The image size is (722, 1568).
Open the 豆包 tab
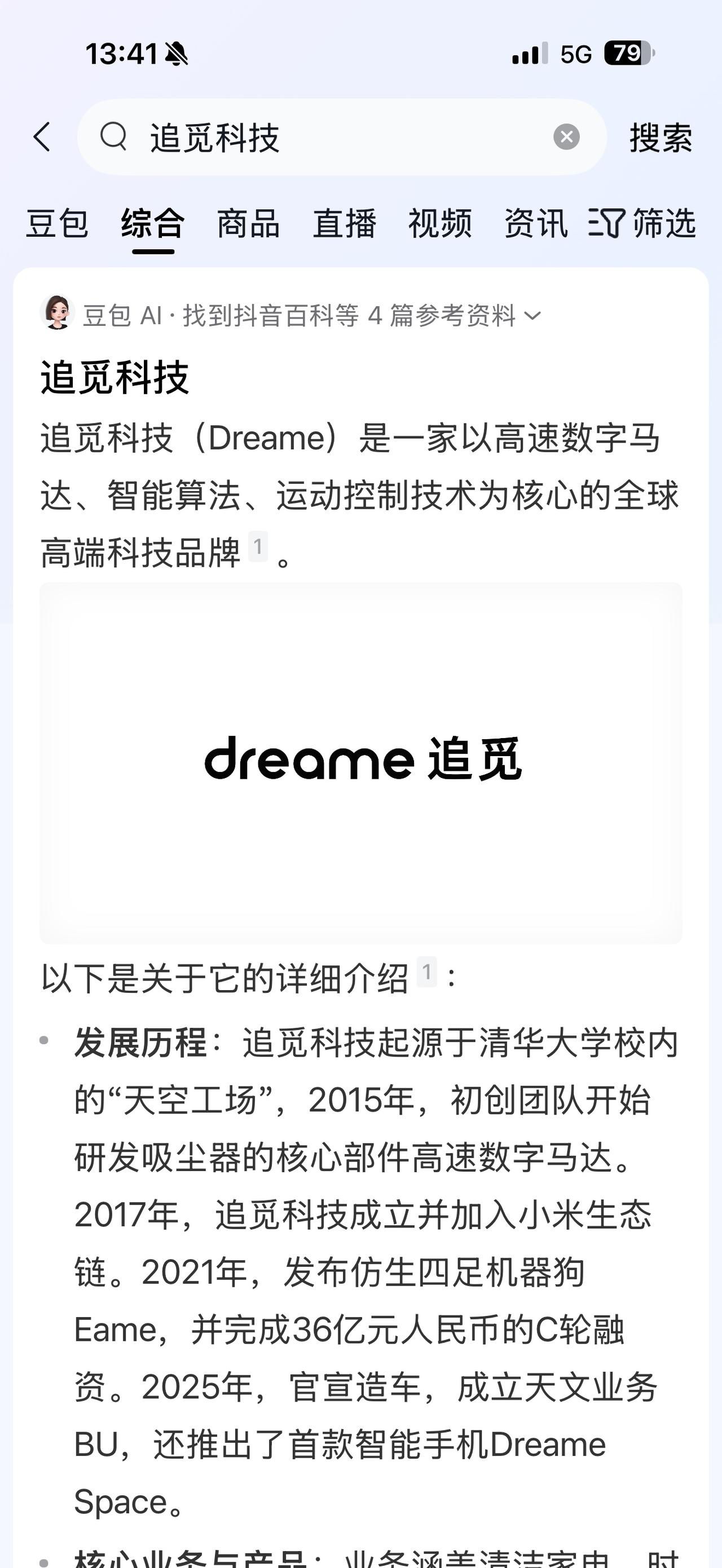point(58,225)
